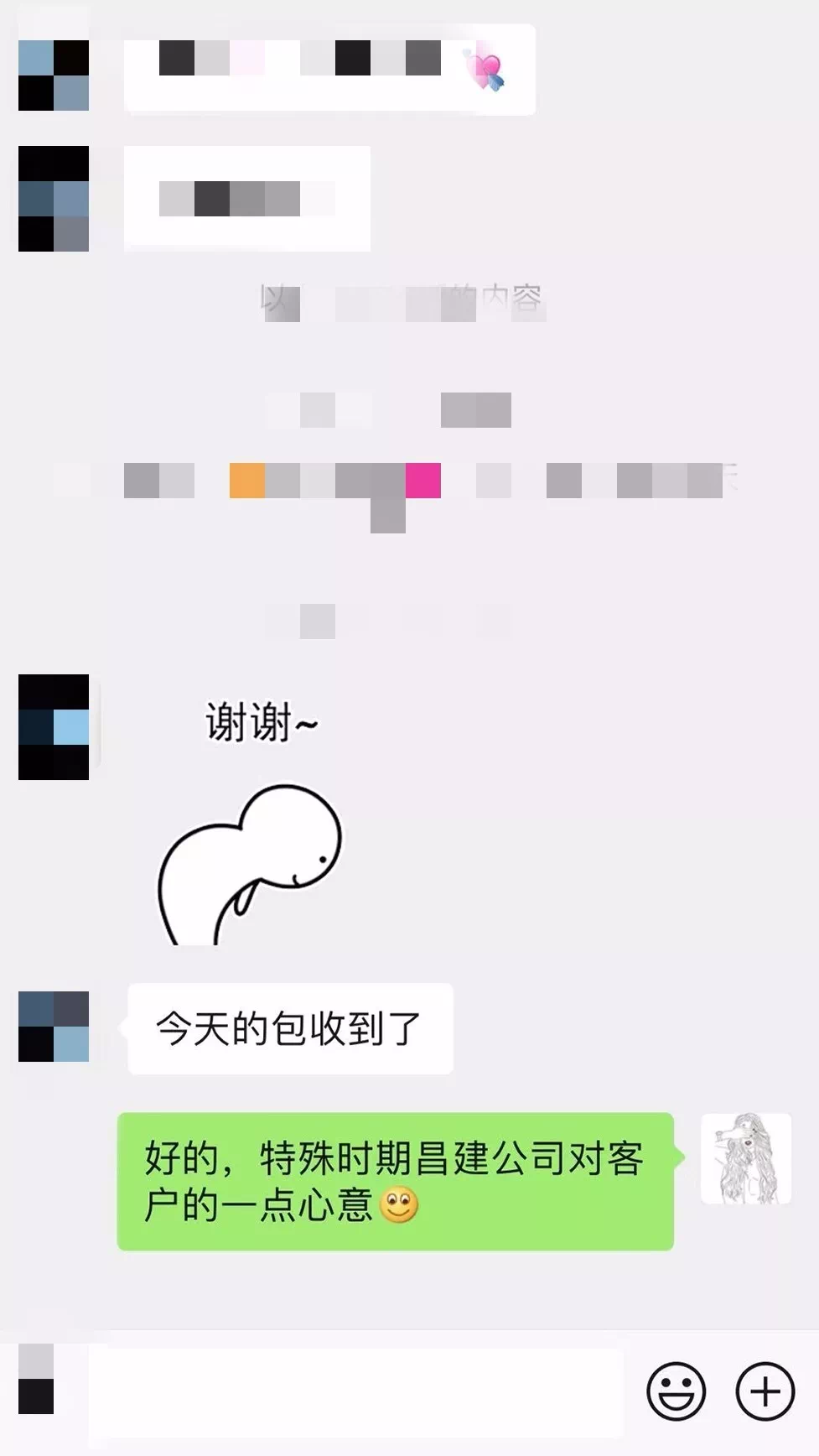Tap the message input field

coord(355,1392)
